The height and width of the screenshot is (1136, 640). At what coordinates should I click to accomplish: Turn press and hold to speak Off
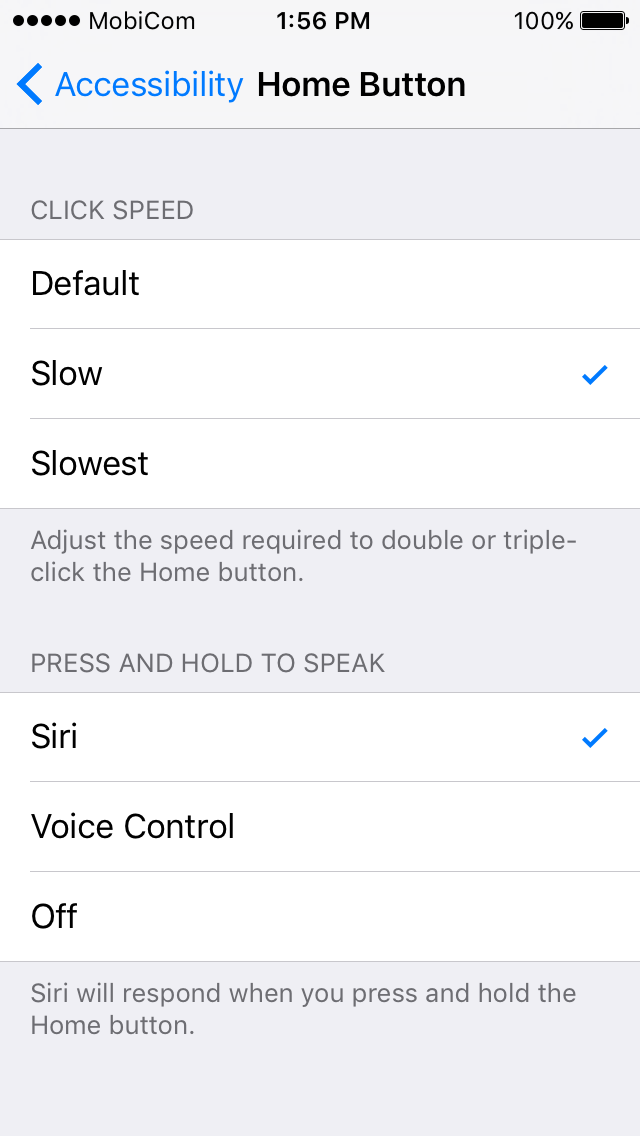(320, 917)
